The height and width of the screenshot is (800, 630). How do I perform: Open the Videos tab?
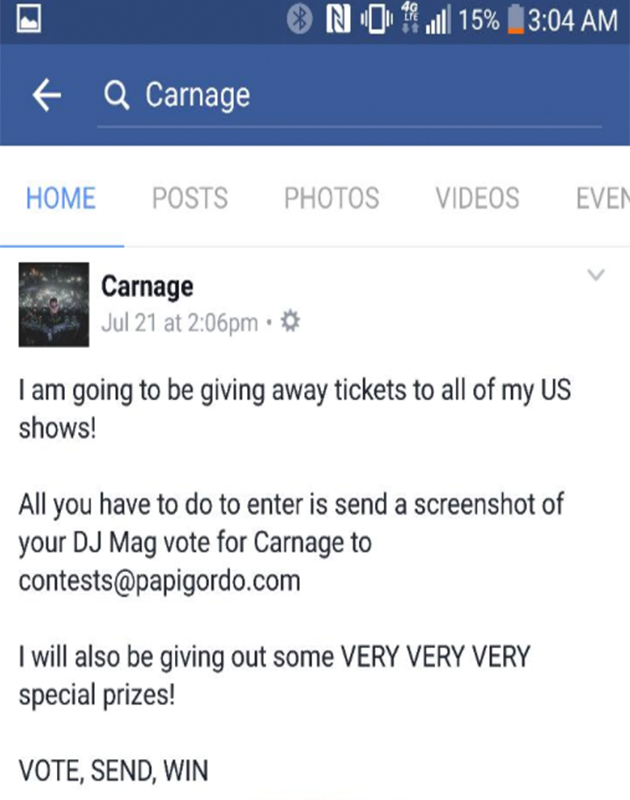coord(477,198)
